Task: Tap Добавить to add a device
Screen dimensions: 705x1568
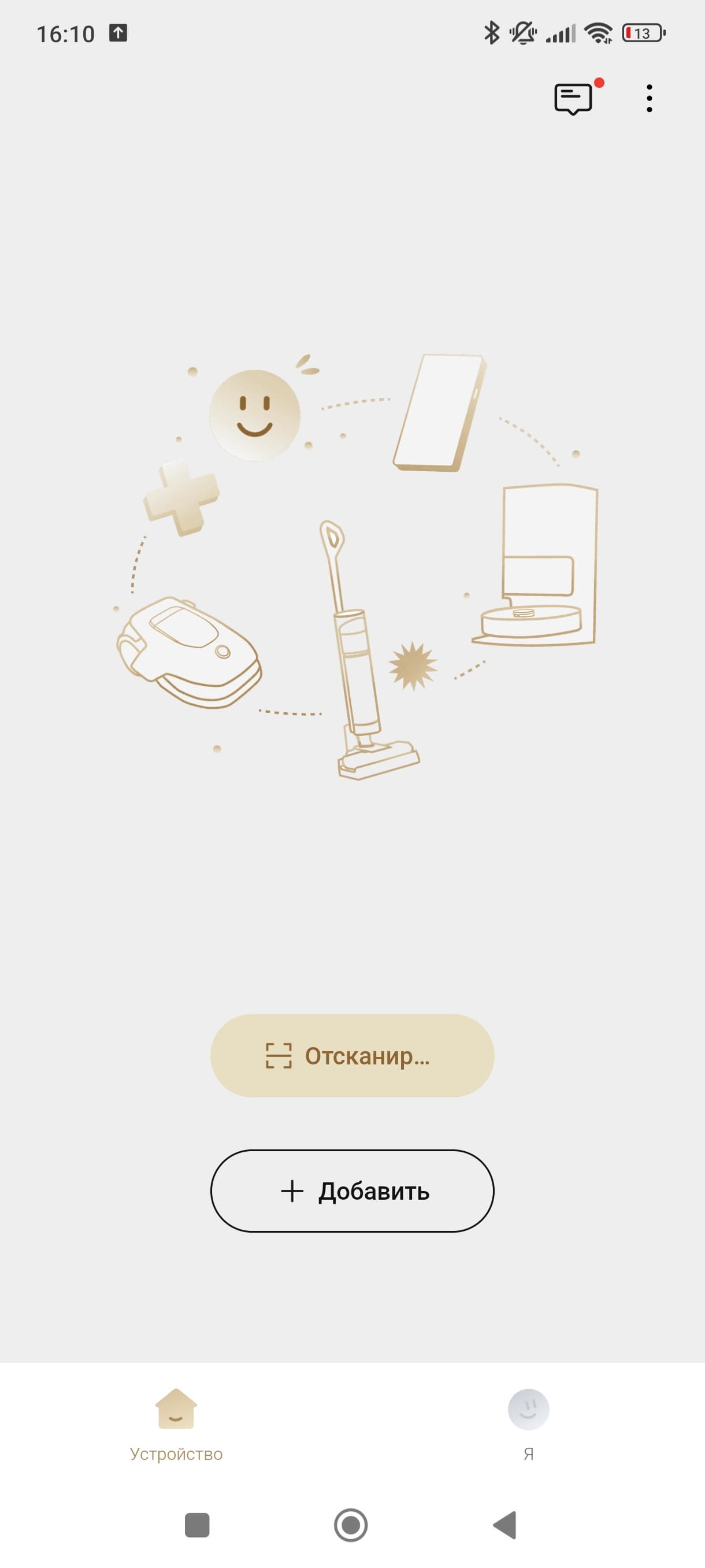Action: click(x=352, y=1191)
